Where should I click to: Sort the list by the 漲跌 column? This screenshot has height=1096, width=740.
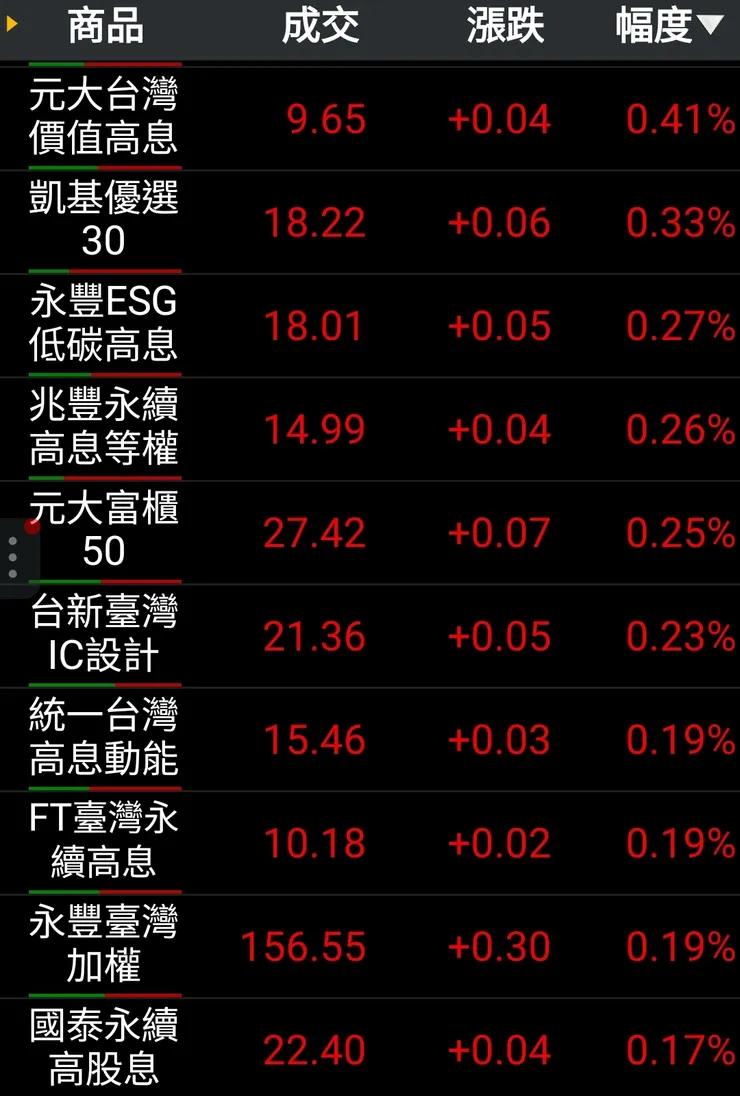[x=505, y=27]
